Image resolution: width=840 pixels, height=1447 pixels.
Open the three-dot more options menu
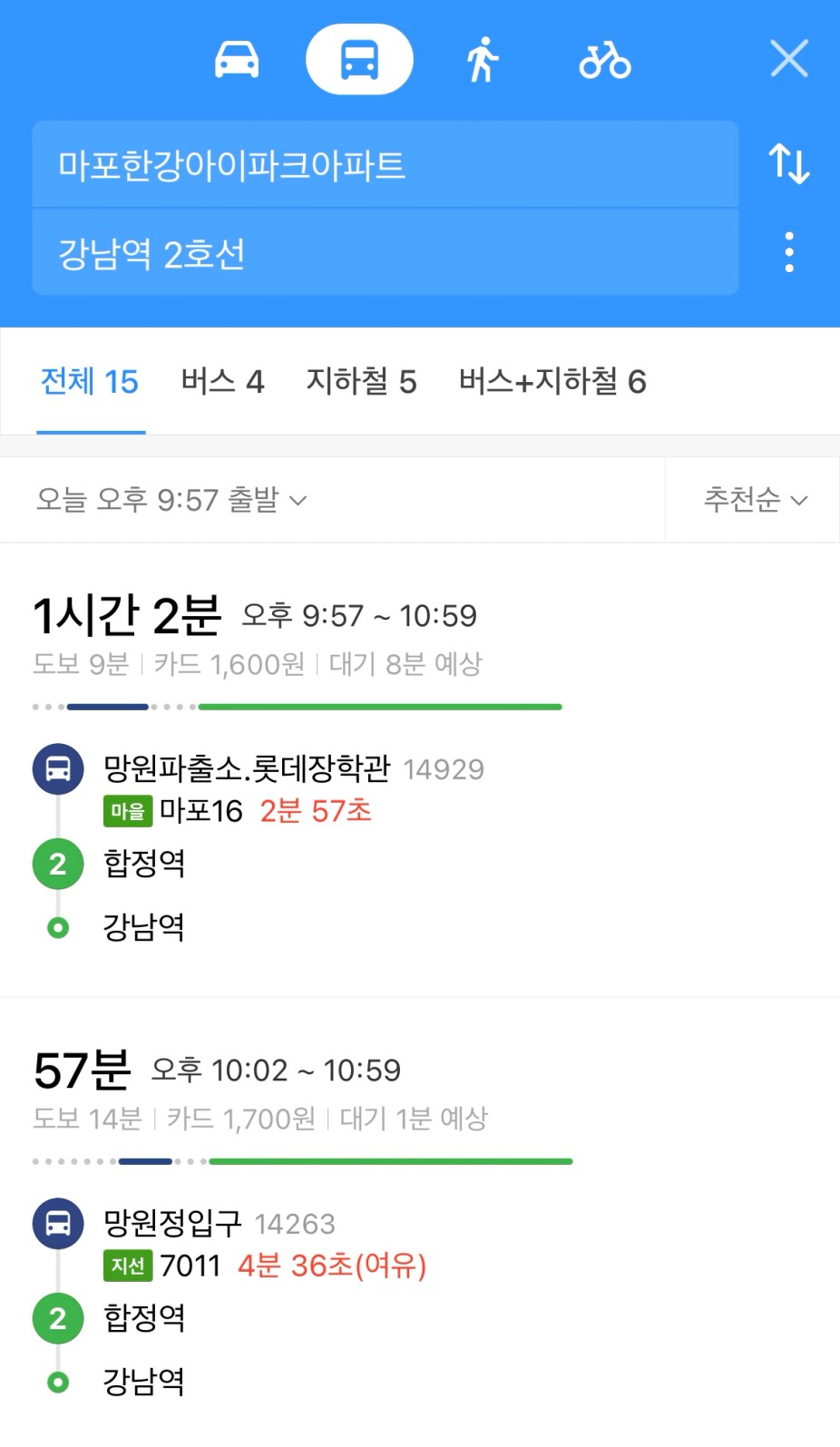(789, 252)
